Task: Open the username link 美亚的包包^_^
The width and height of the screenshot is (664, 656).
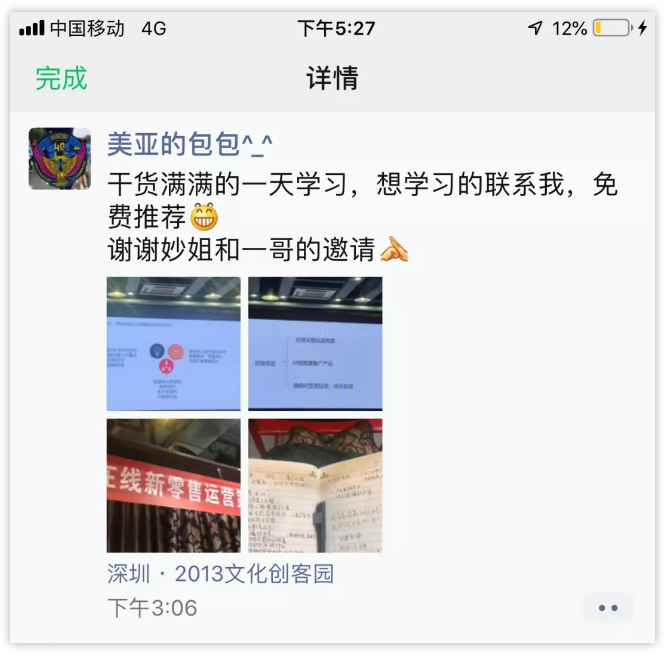Action: (190, 144)
